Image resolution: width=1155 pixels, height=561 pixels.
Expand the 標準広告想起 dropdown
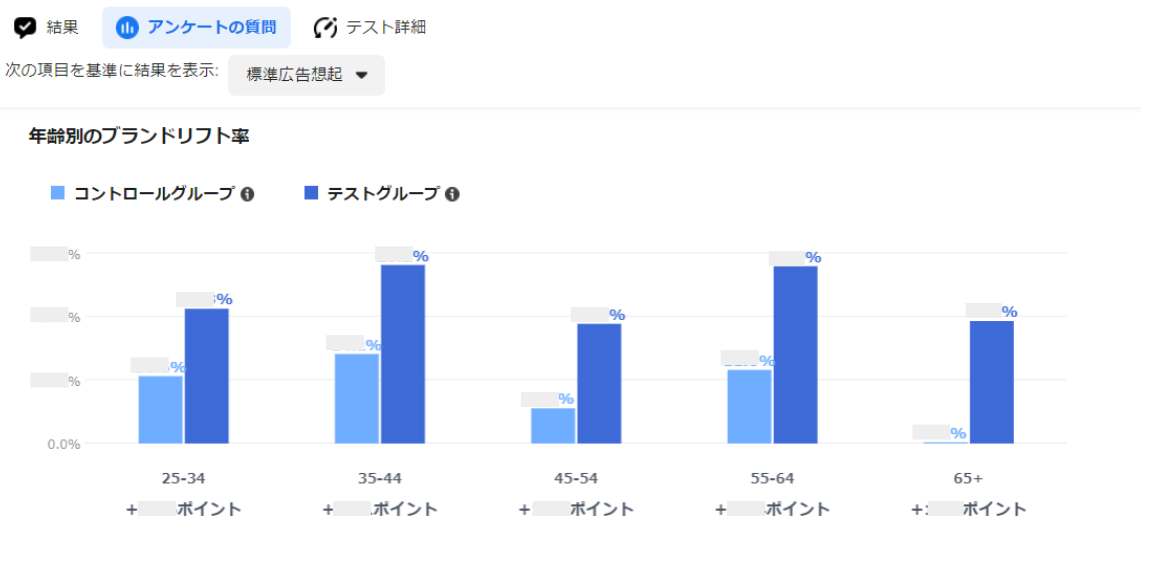click(x=307, y=76)
